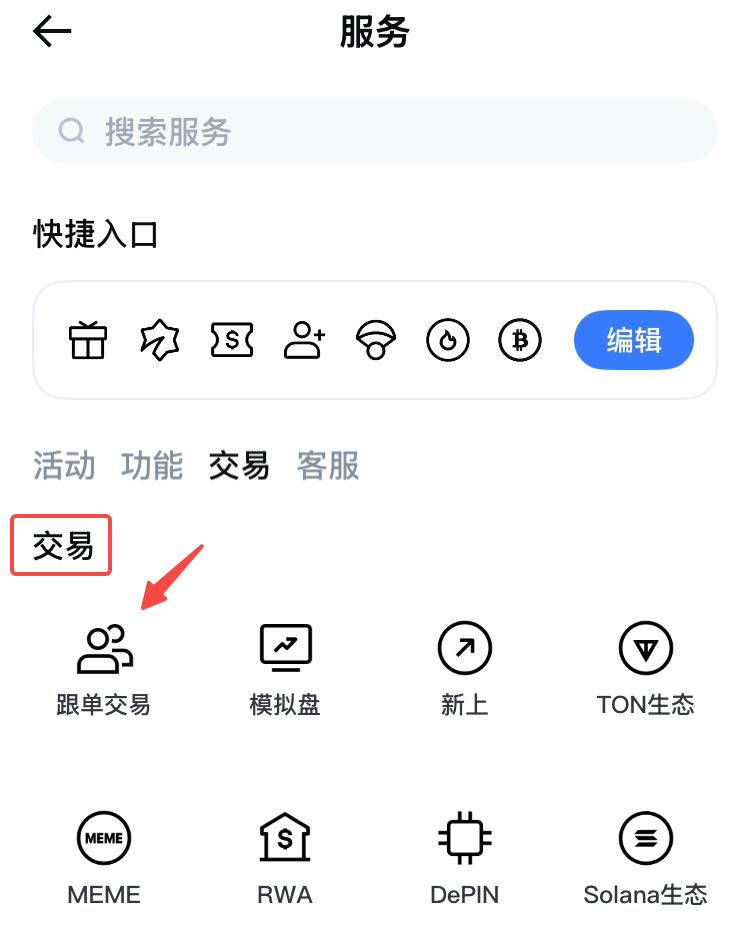Viewport: 750px width, 938px height.
Task: Open the flame hot shortcut
Action: [x=447, y=341]
